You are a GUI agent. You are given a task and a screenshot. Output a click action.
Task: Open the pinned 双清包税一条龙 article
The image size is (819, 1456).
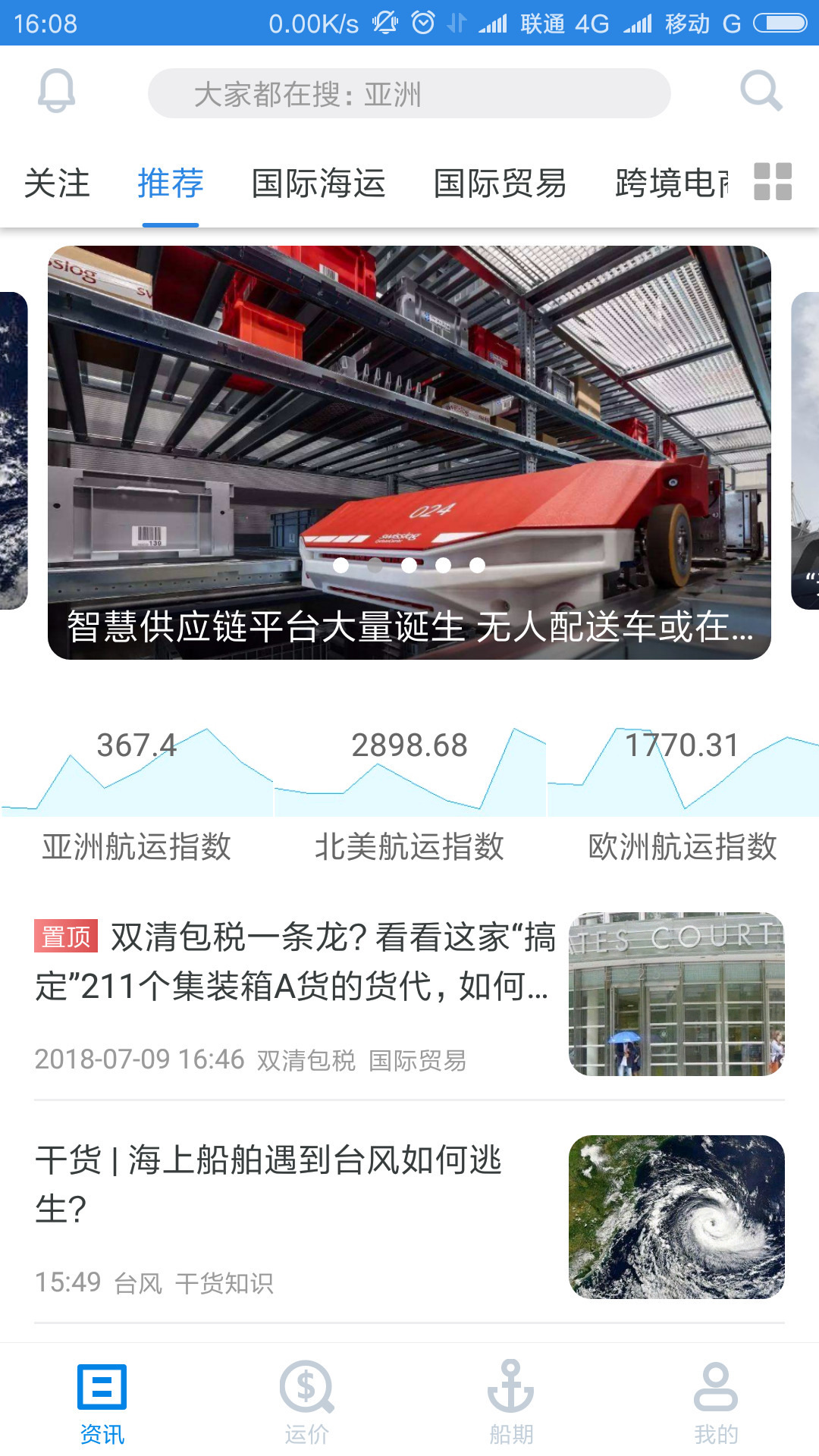tap(296, 986)
